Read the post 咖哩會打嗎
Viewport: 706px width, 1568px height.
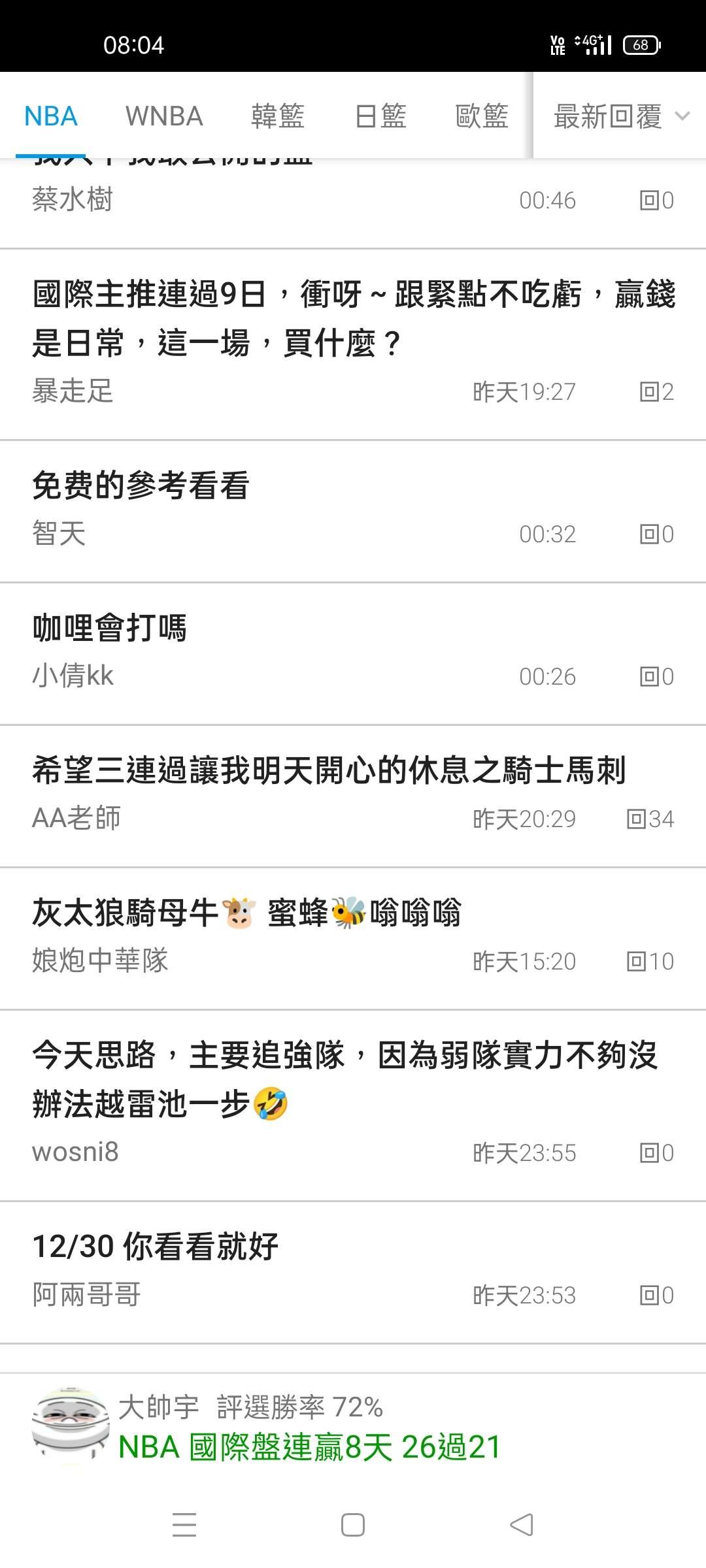click(353, 652)
